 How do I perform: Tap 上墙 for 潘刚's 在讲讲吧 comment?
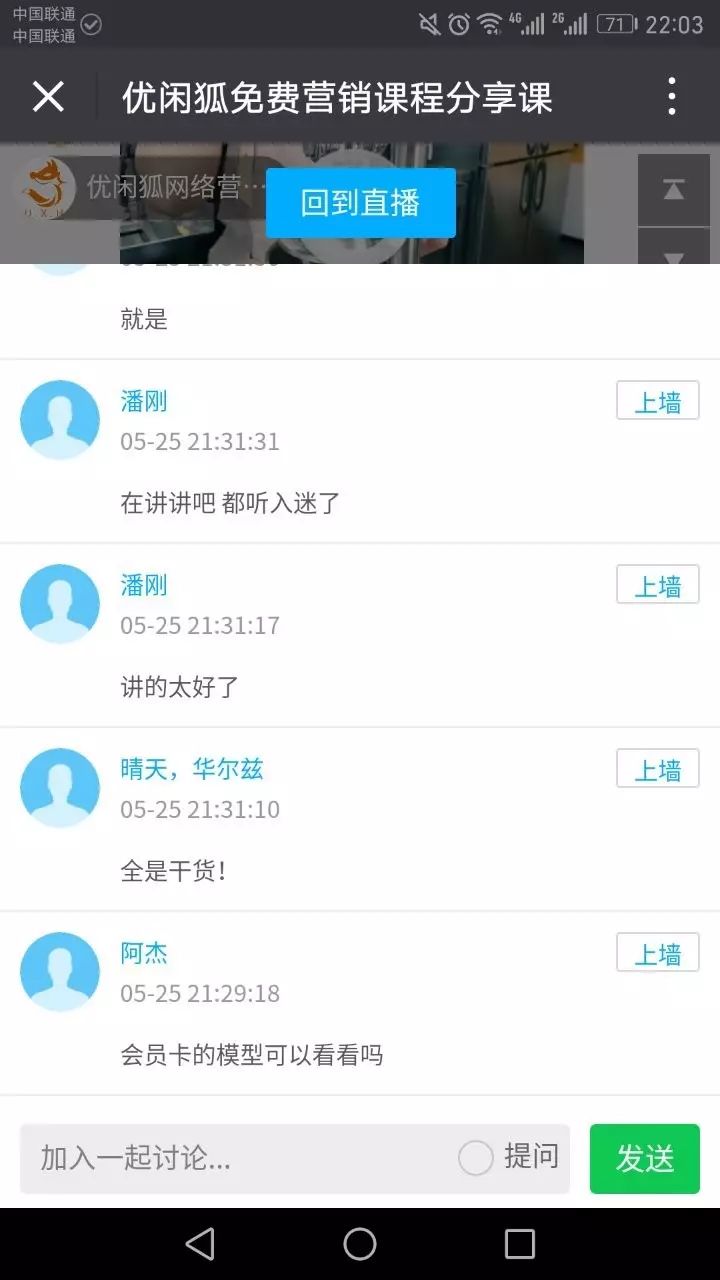657,401
